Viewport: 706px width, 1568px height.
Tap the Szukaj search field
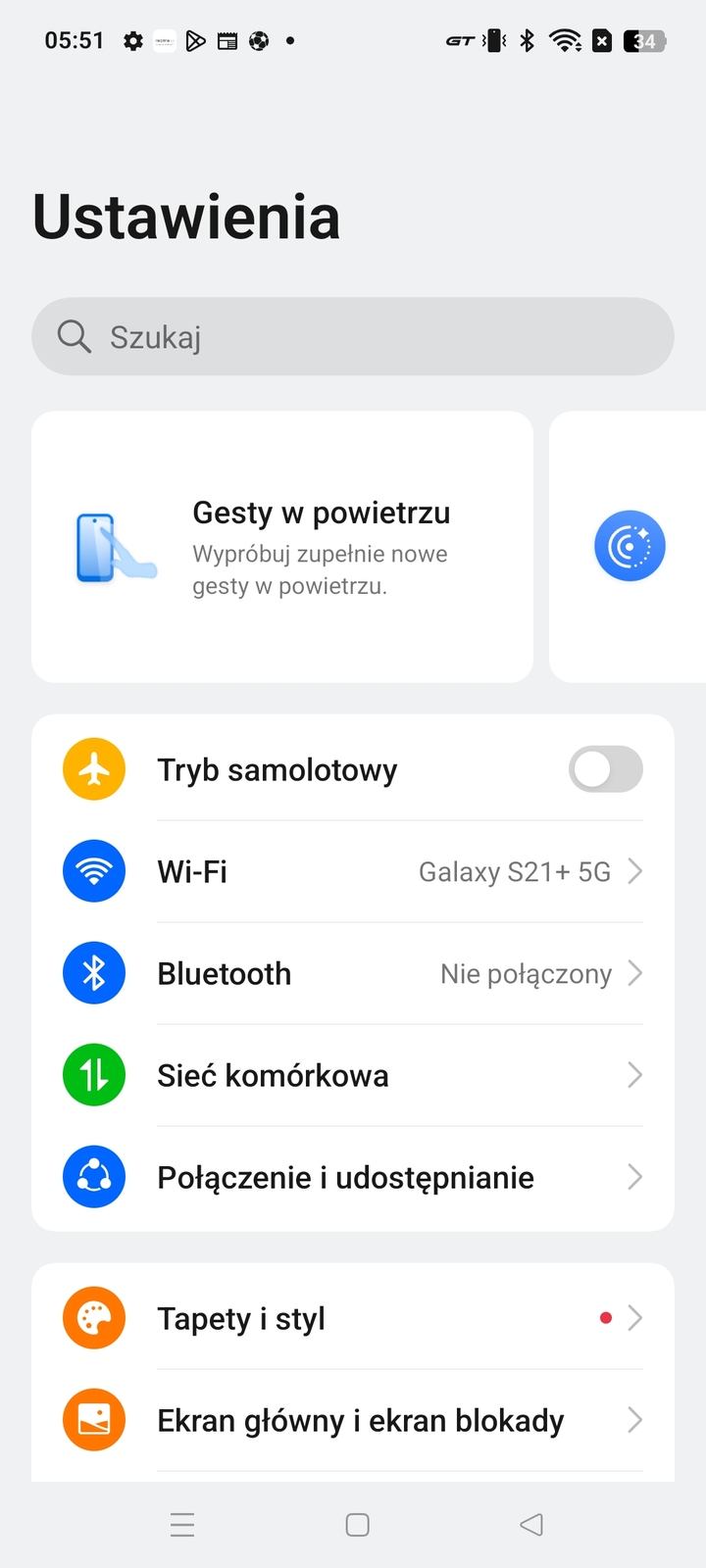353,336
